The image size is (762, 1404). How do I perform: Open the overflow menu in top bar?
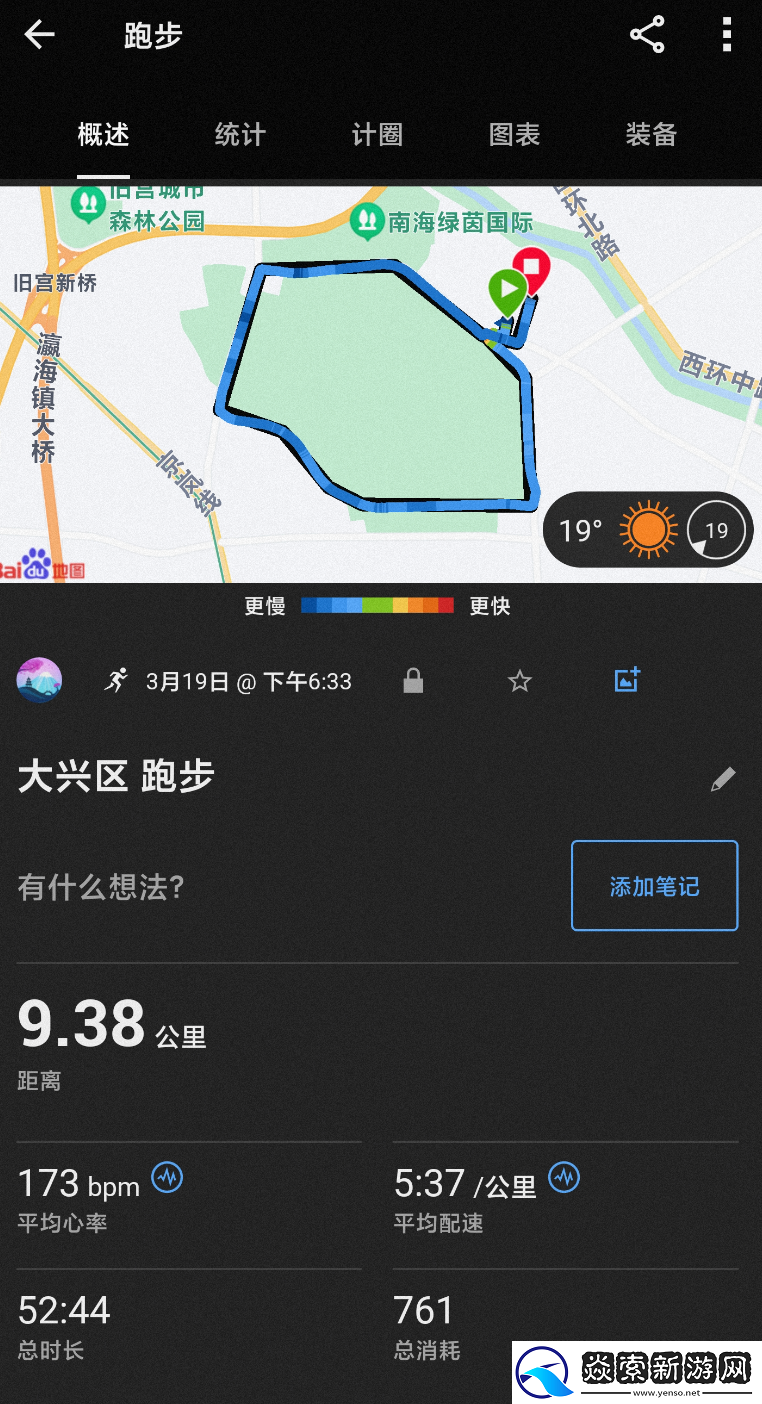tap(726, 33)
